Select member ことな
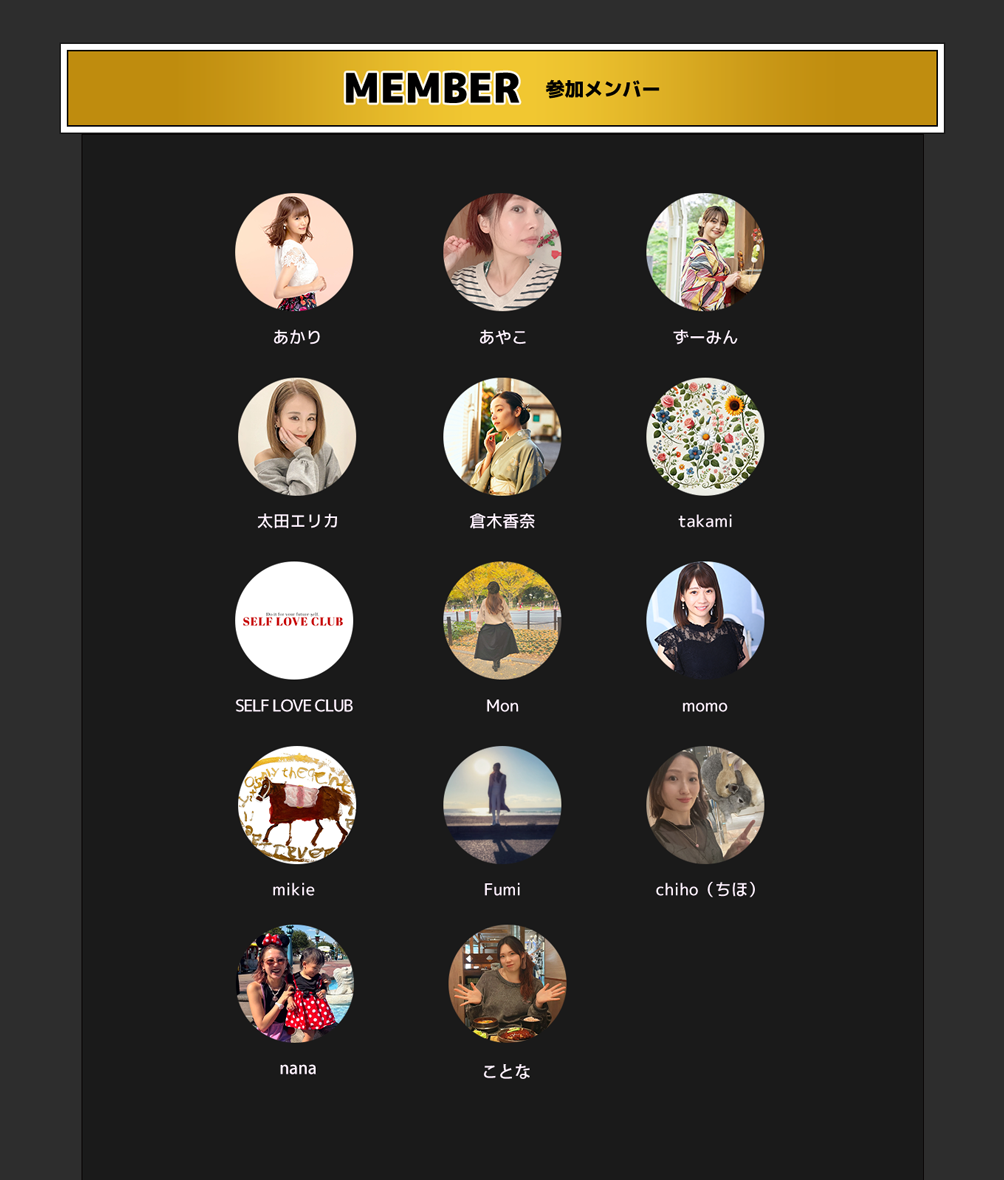Viewport: 1004px width, 1180px height. [x=507, y=983]
